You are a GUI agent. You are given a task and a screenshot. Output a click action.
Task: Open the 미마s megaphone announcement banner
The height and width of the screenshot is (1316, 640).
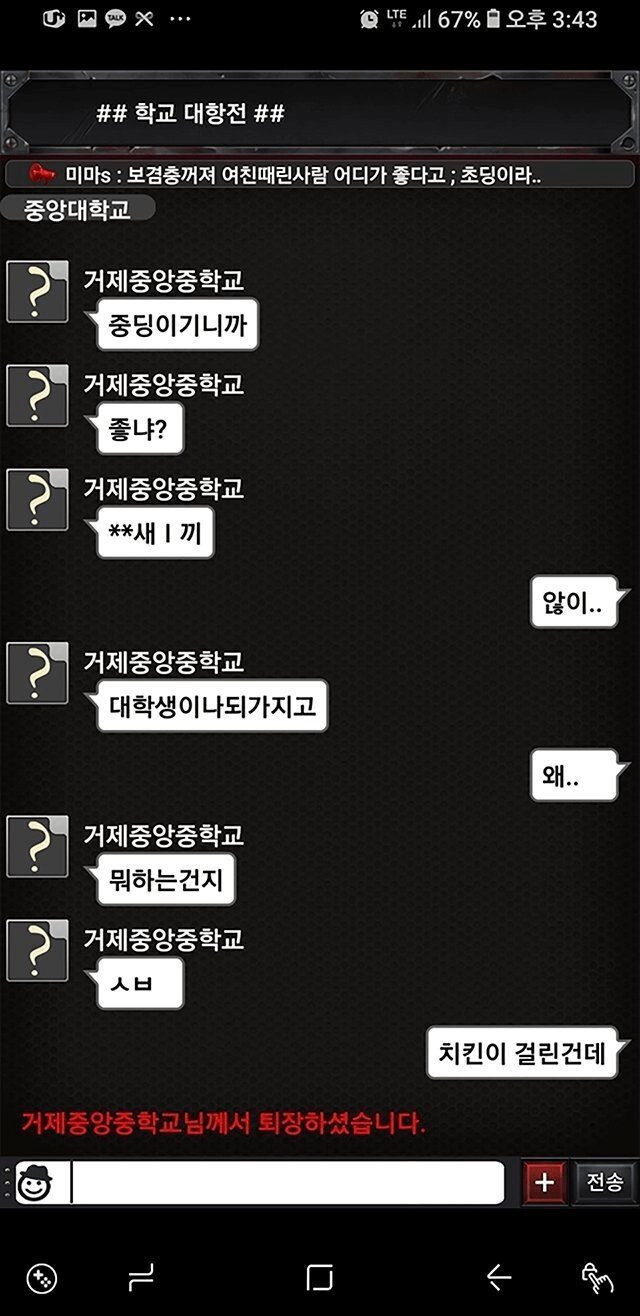tap(318, 175)
